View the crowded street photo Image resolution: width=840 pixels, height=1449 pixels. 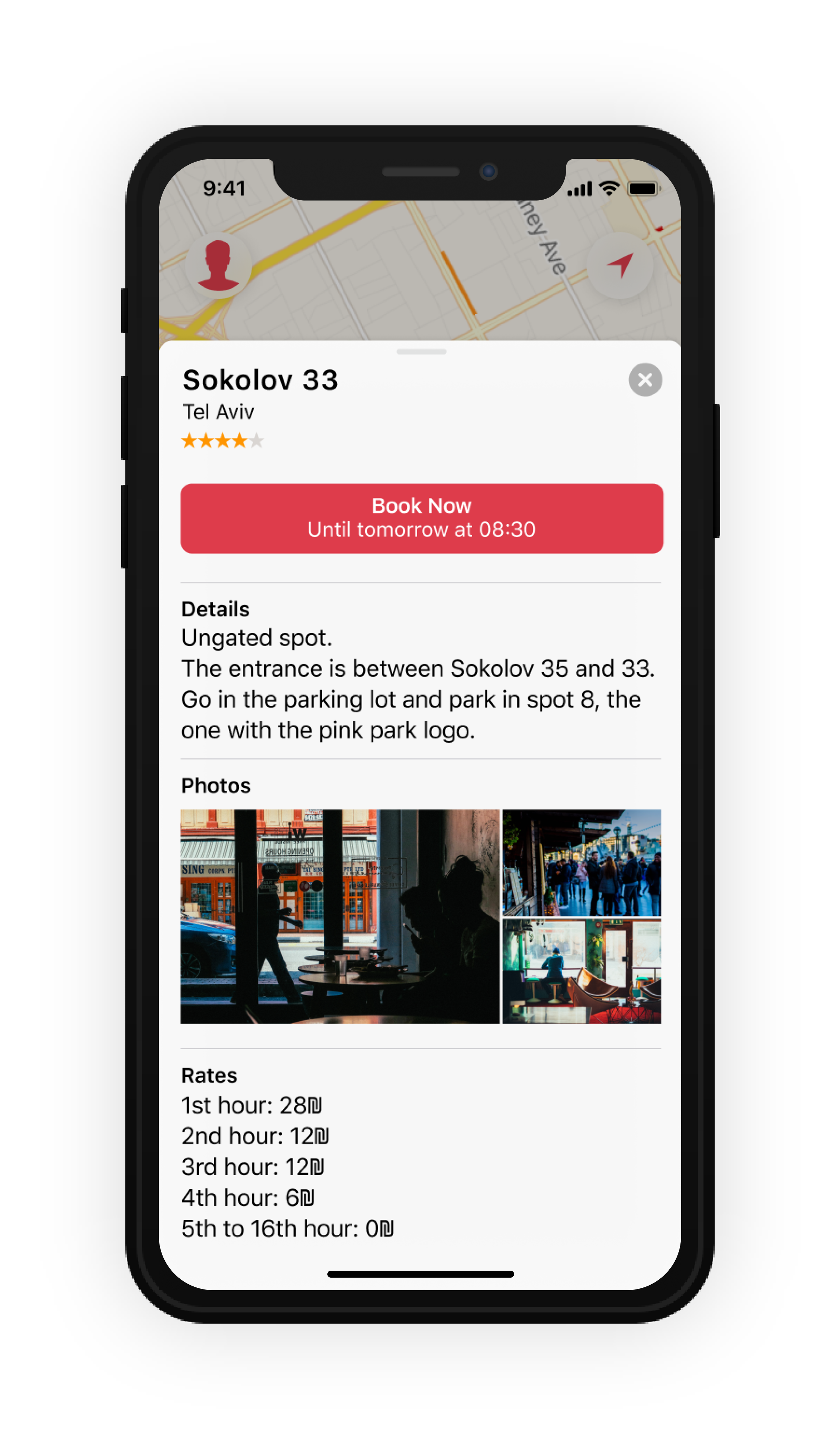(581, 862)
